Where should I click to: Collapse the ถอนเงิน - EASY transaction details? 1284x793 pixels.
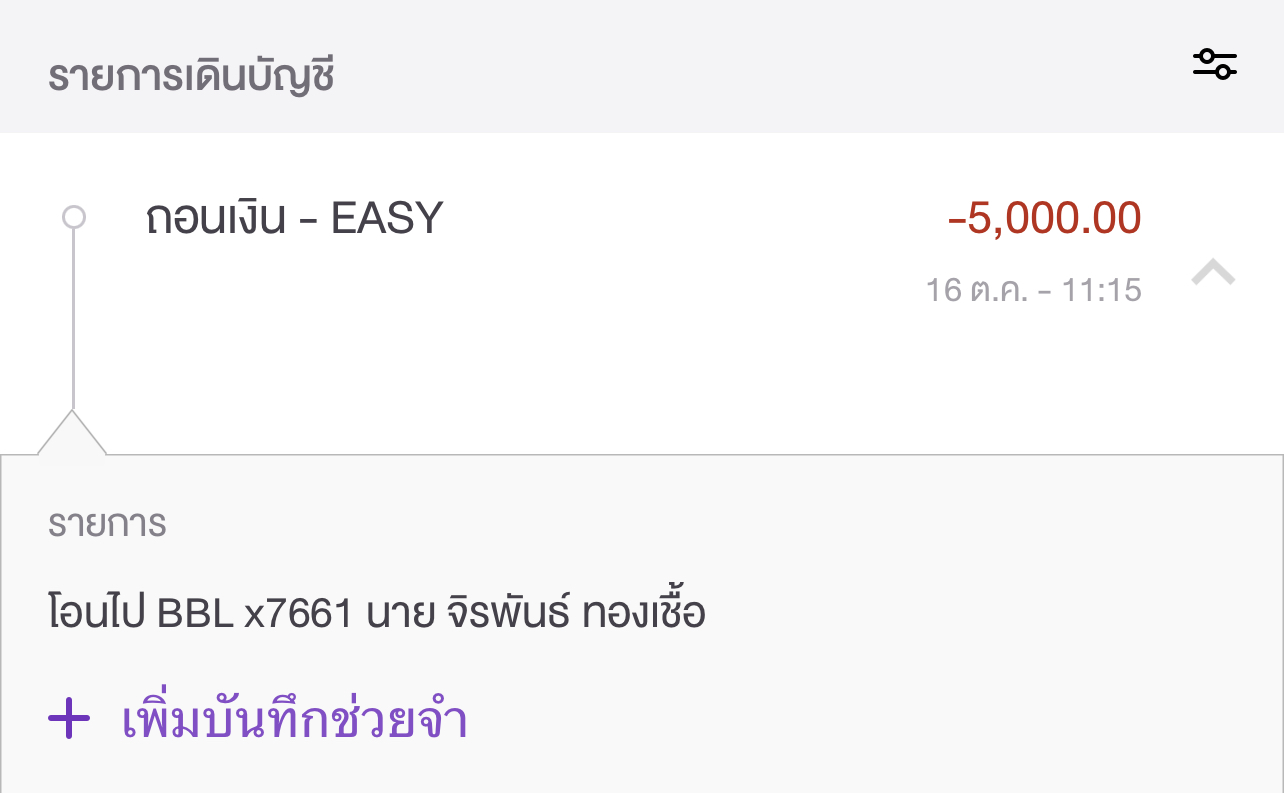tap(1213, 272)
